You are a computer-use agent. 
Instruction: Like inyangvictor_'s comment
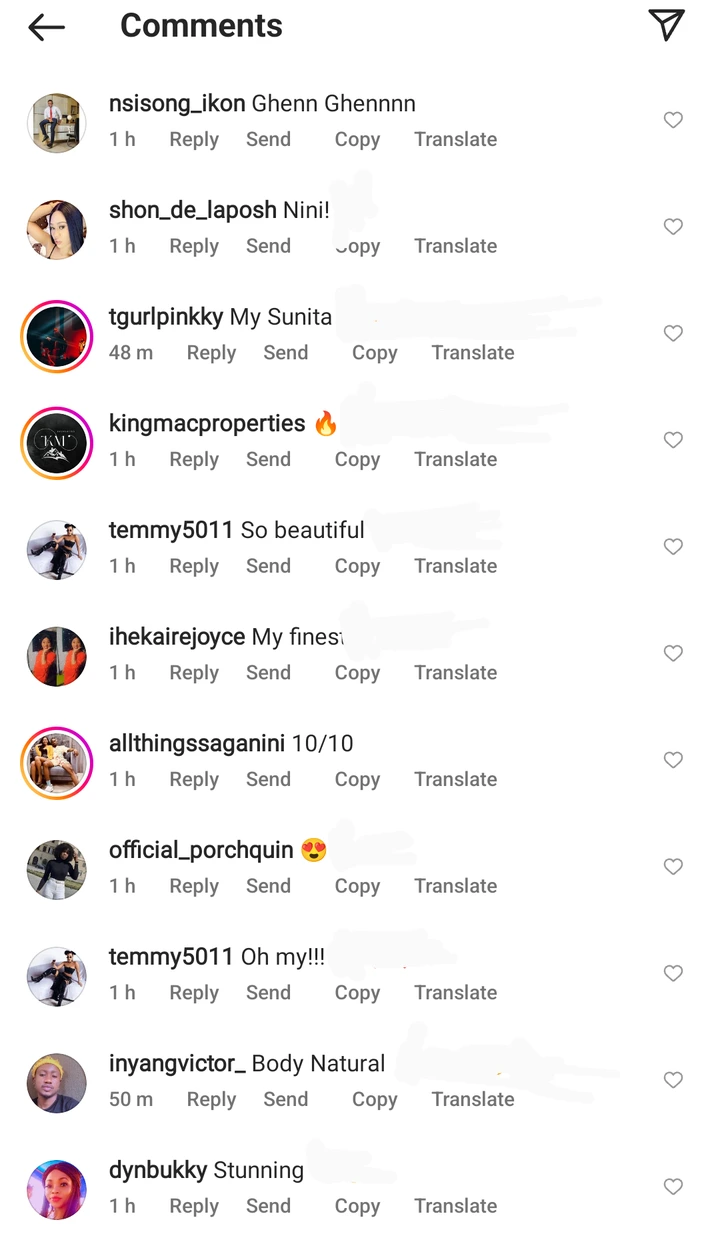point(673,1080)
